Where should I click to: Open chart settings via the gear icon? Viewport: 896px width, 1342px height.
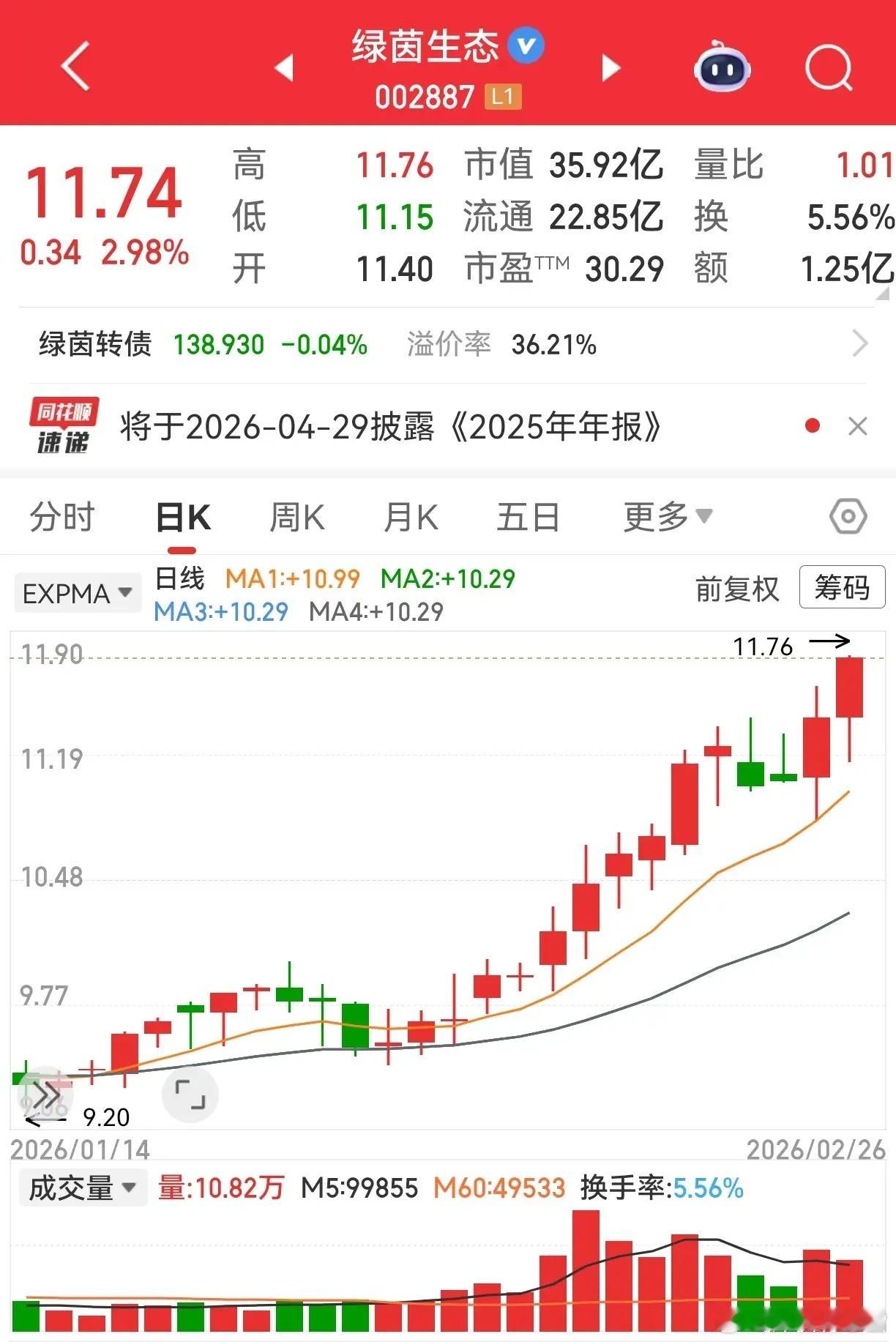847,515
